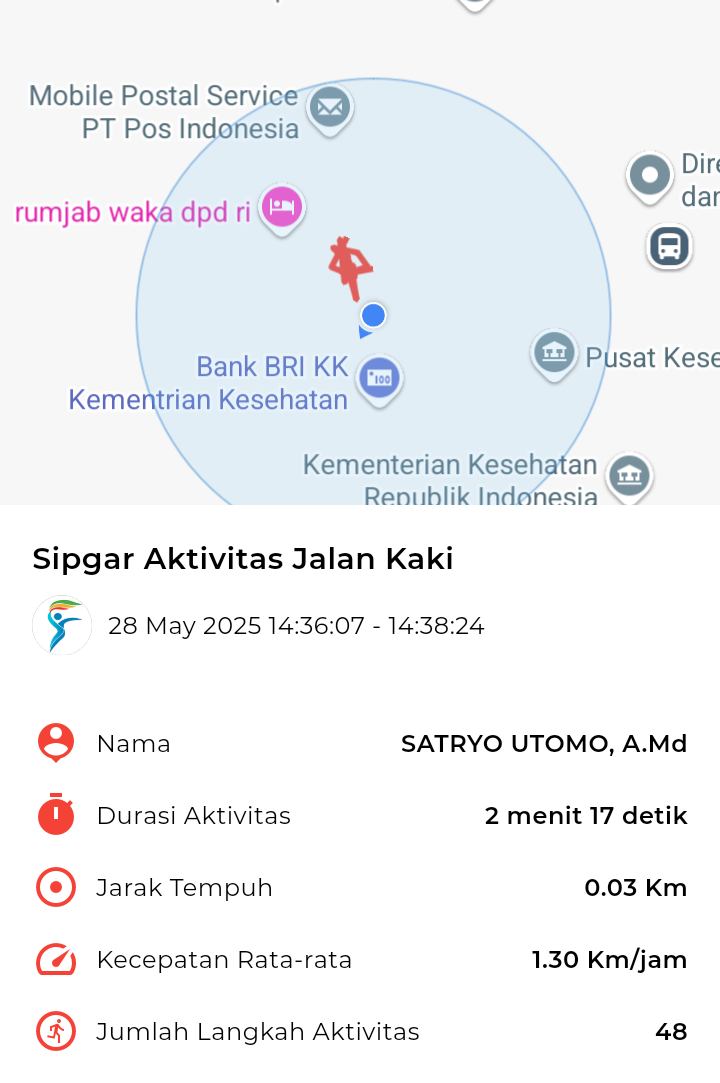Click the Bank BRI KK Kementrian Kesehatan label

(x=207, y=381)
